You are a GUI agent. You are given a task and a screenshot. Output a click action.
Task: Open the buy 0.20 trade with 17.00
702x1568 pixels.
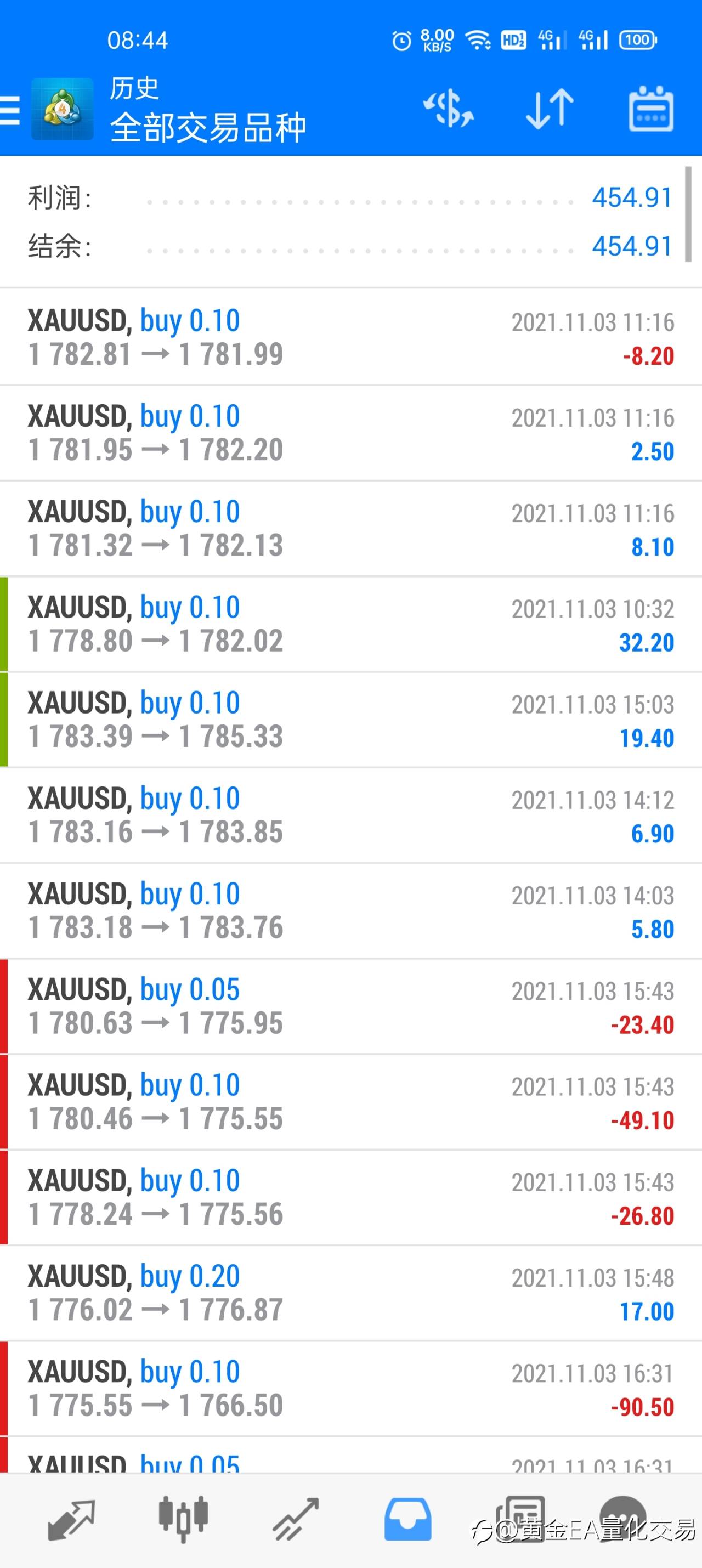[x=350, y=1293]
